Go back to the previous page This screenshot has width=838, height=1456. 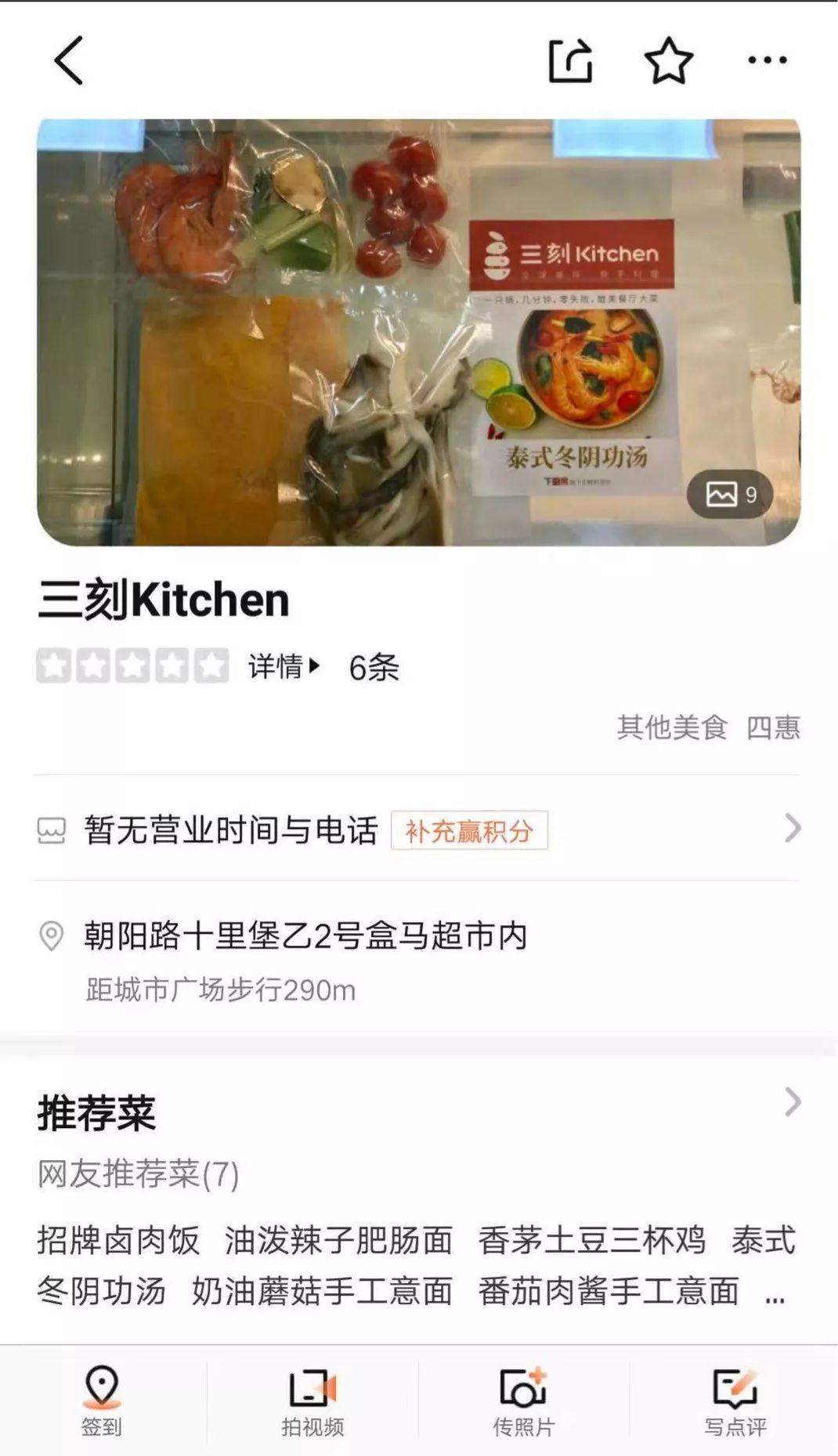pyautogui.click(x=69, y=60)
